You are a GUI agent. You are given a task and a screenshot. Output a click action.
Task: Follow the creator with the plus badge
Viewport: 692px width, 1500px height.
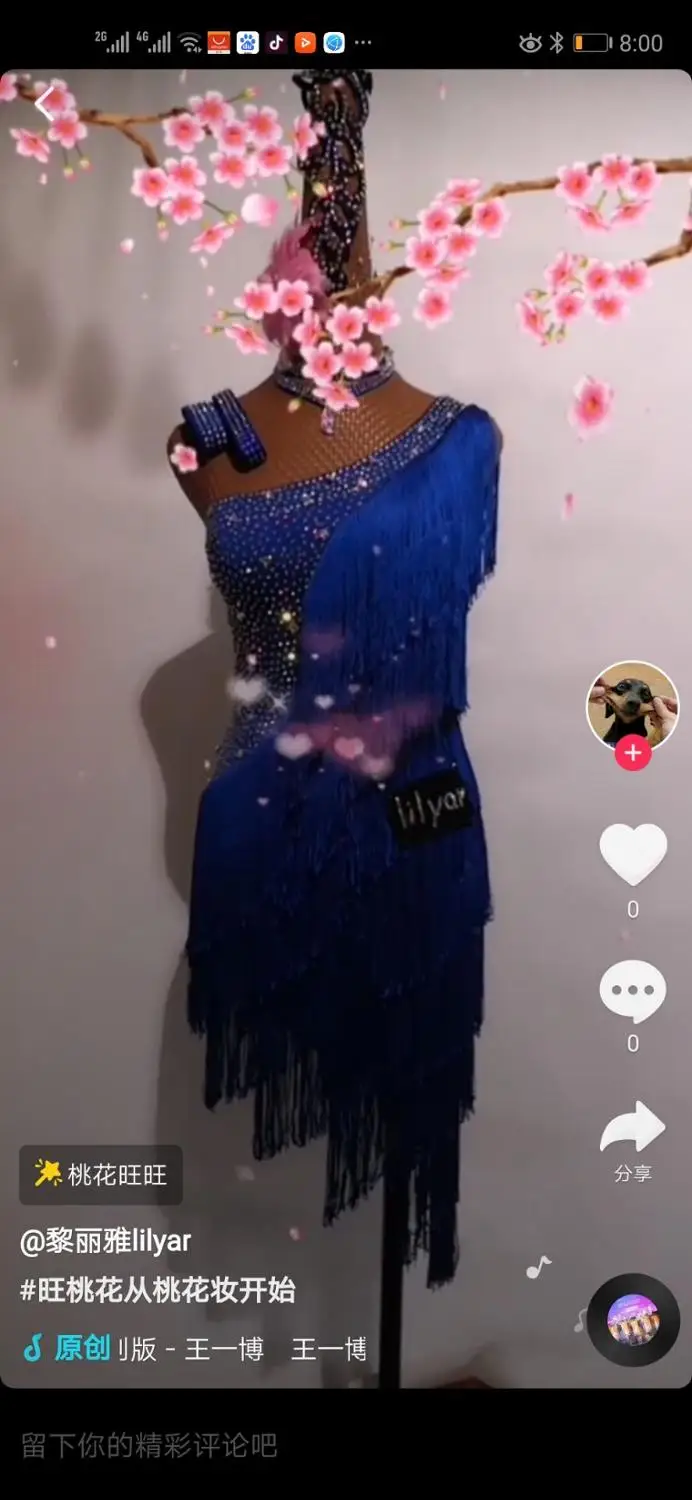632,752
